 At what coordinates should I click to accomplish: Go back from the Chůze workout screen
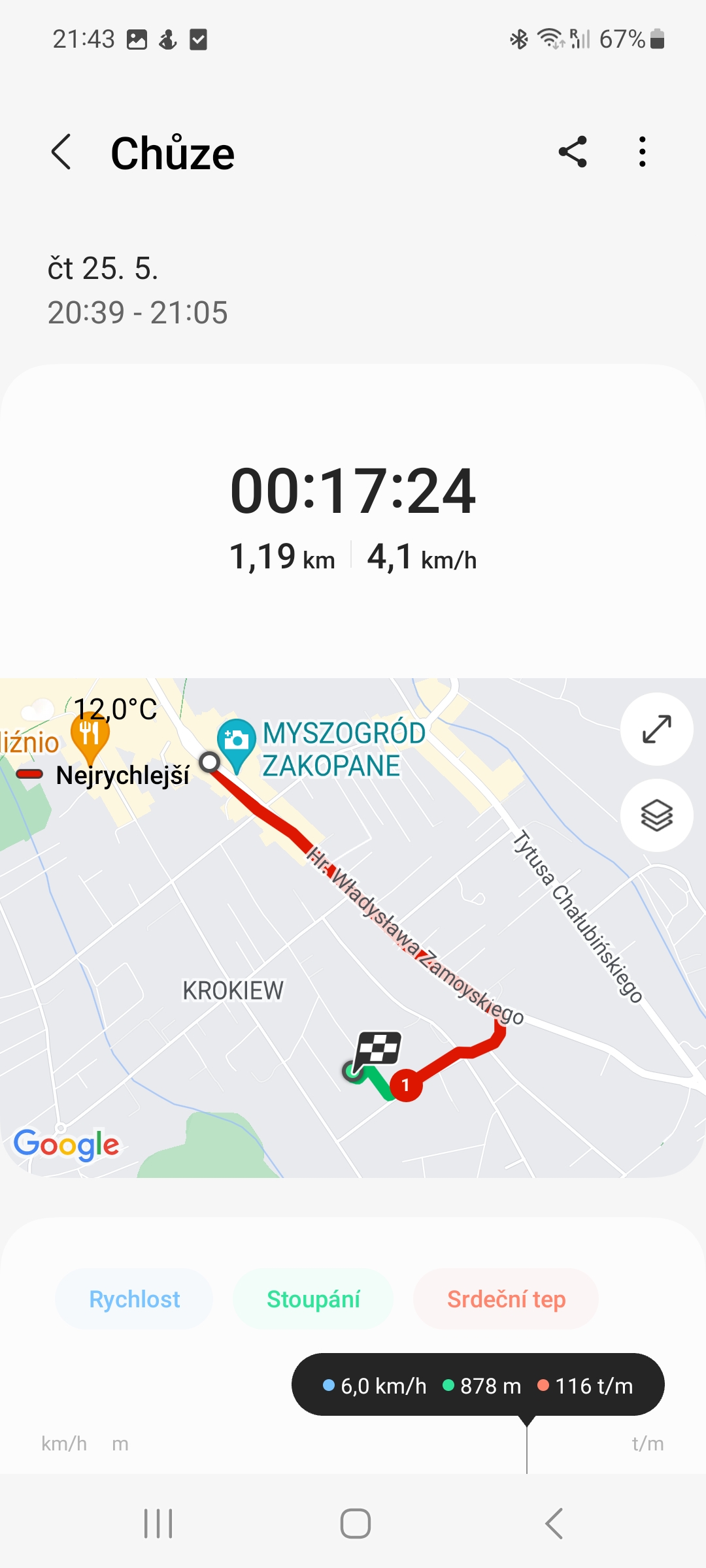pos(61,153)
